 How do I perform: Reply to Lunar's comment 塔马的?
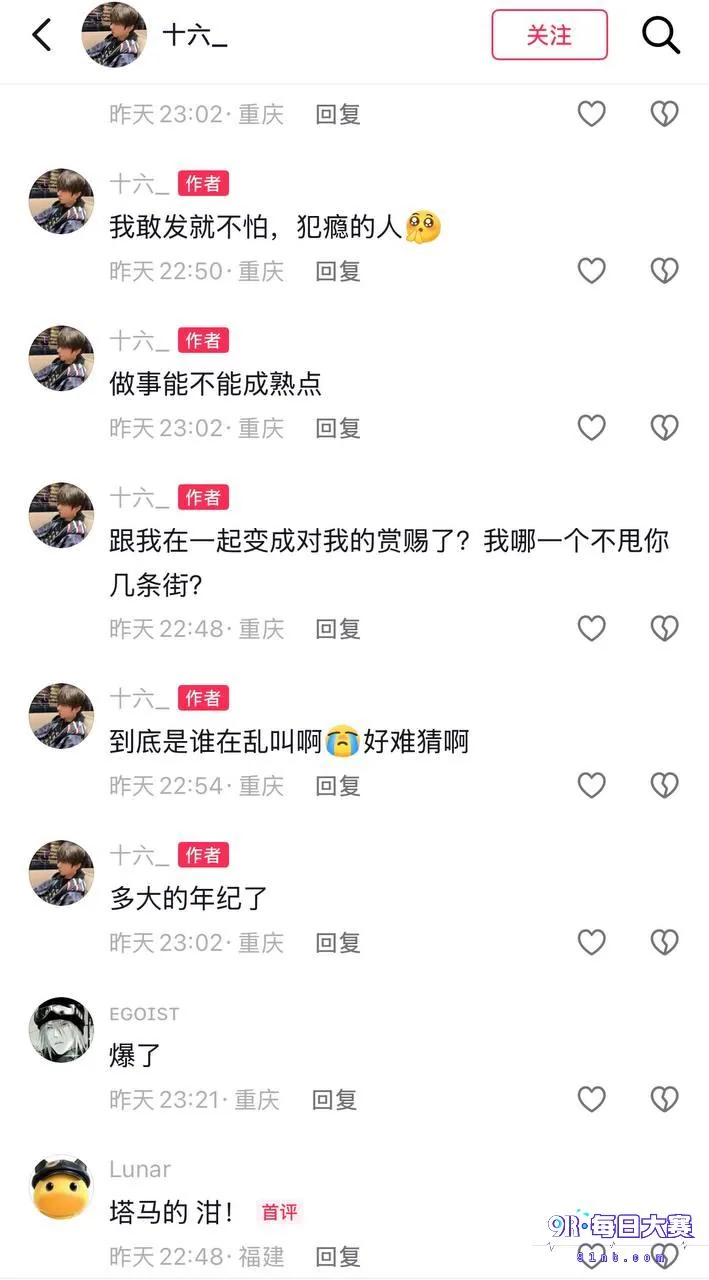338,1257
